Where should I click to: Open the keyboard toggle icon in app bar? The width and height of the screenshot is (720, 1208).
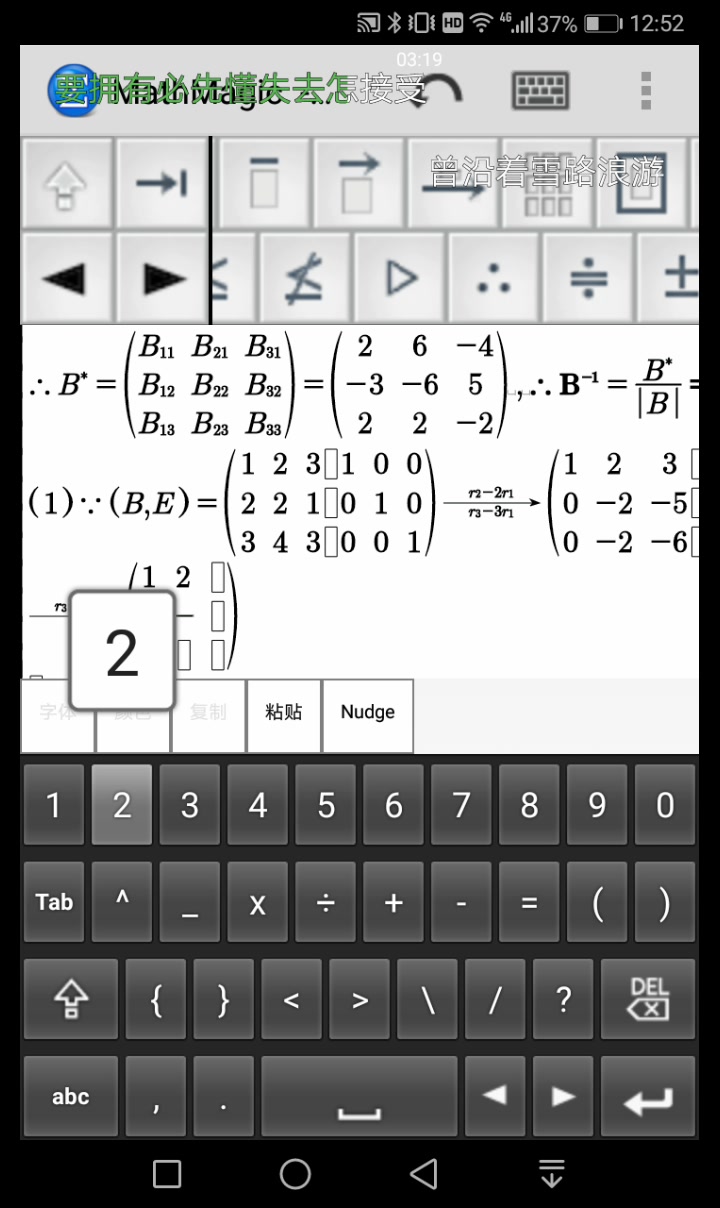point(541,91)
